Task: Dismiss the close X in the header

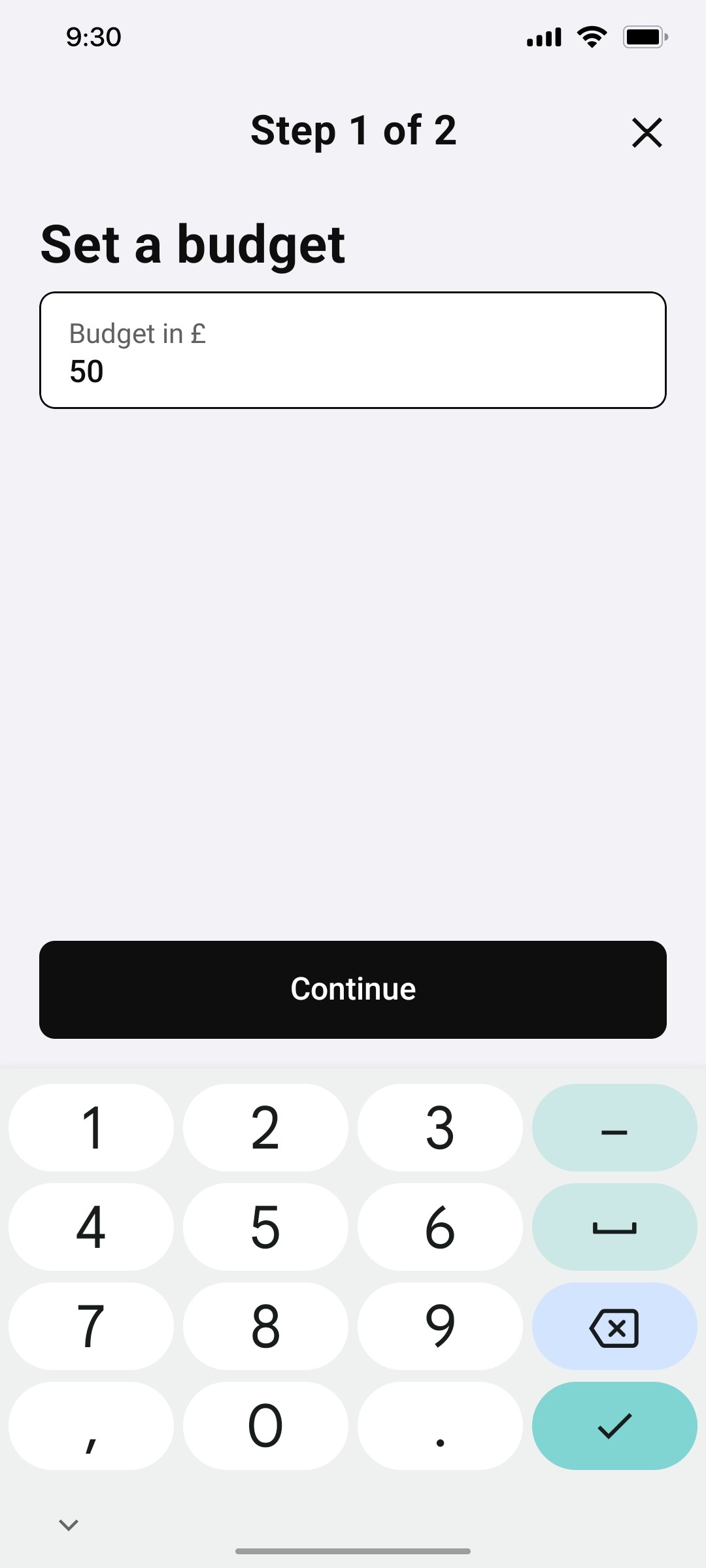Action: coord(647,133)
